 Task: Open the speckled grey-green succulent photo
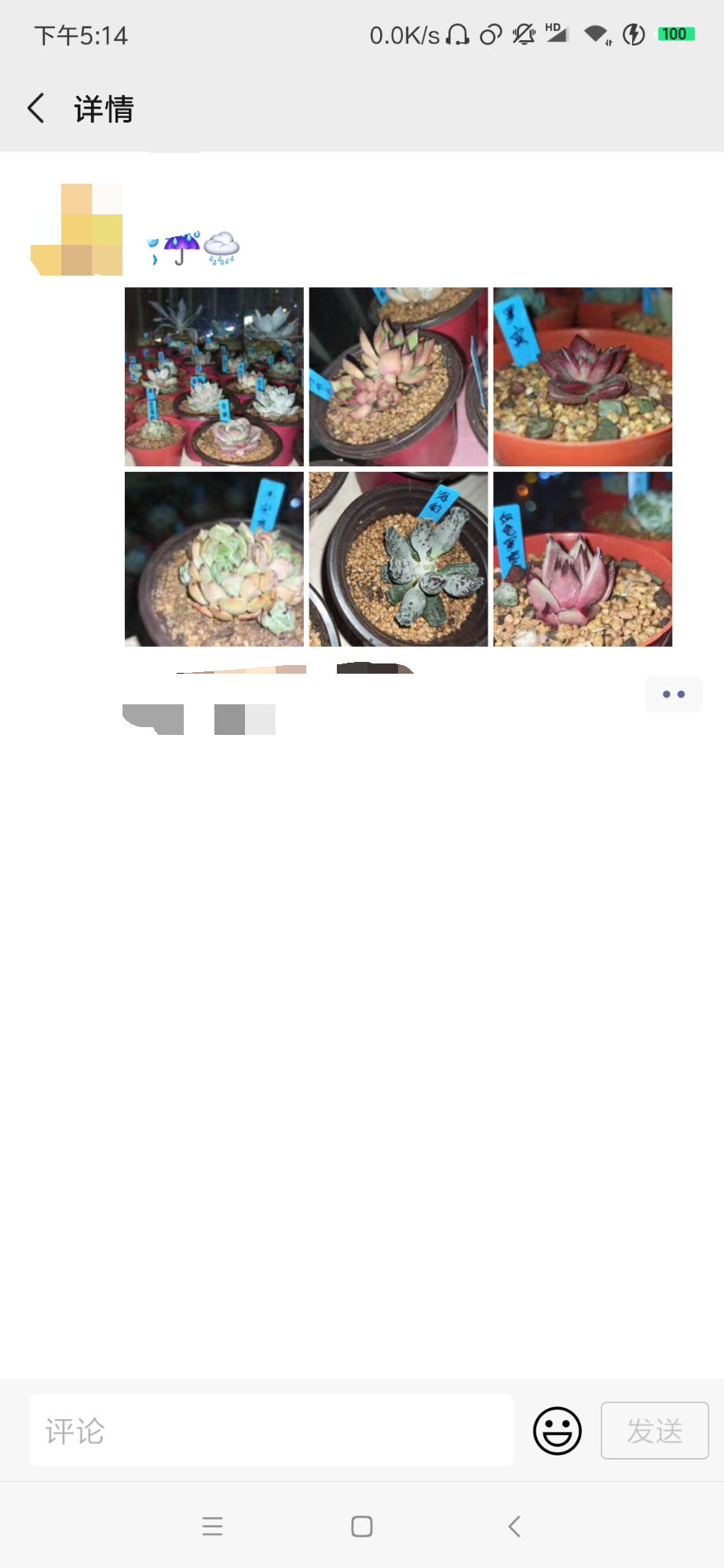click(398, 559)
